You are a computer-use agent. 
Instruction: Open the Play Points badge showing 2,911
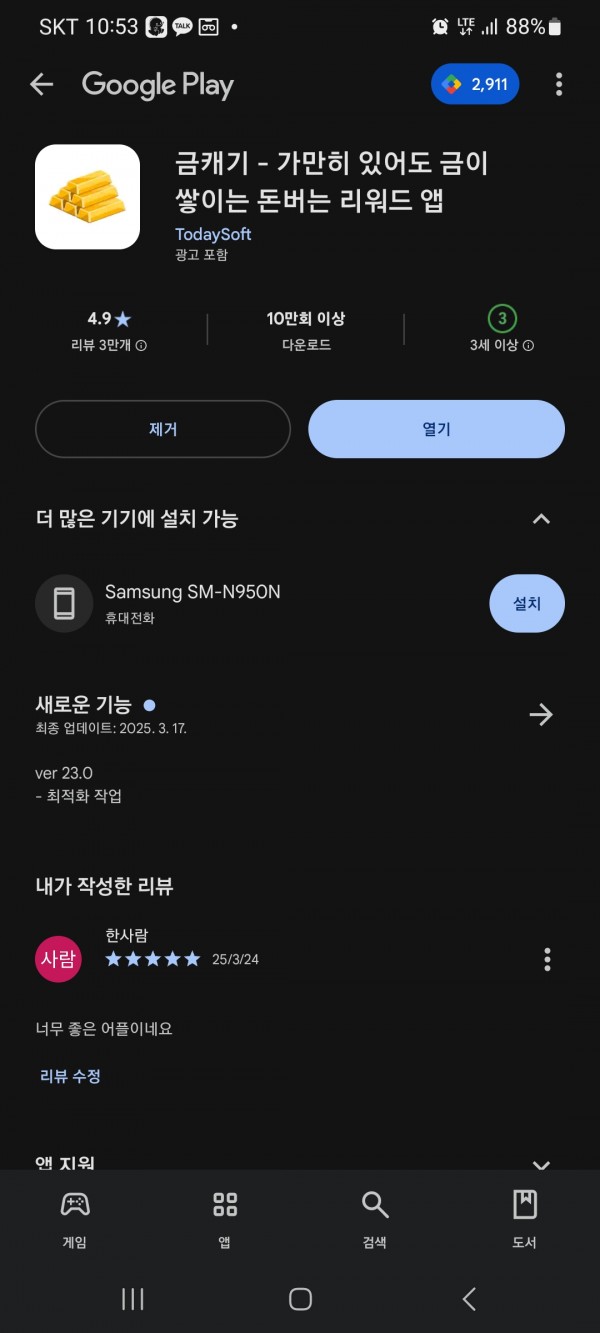[x=476, y=84]
